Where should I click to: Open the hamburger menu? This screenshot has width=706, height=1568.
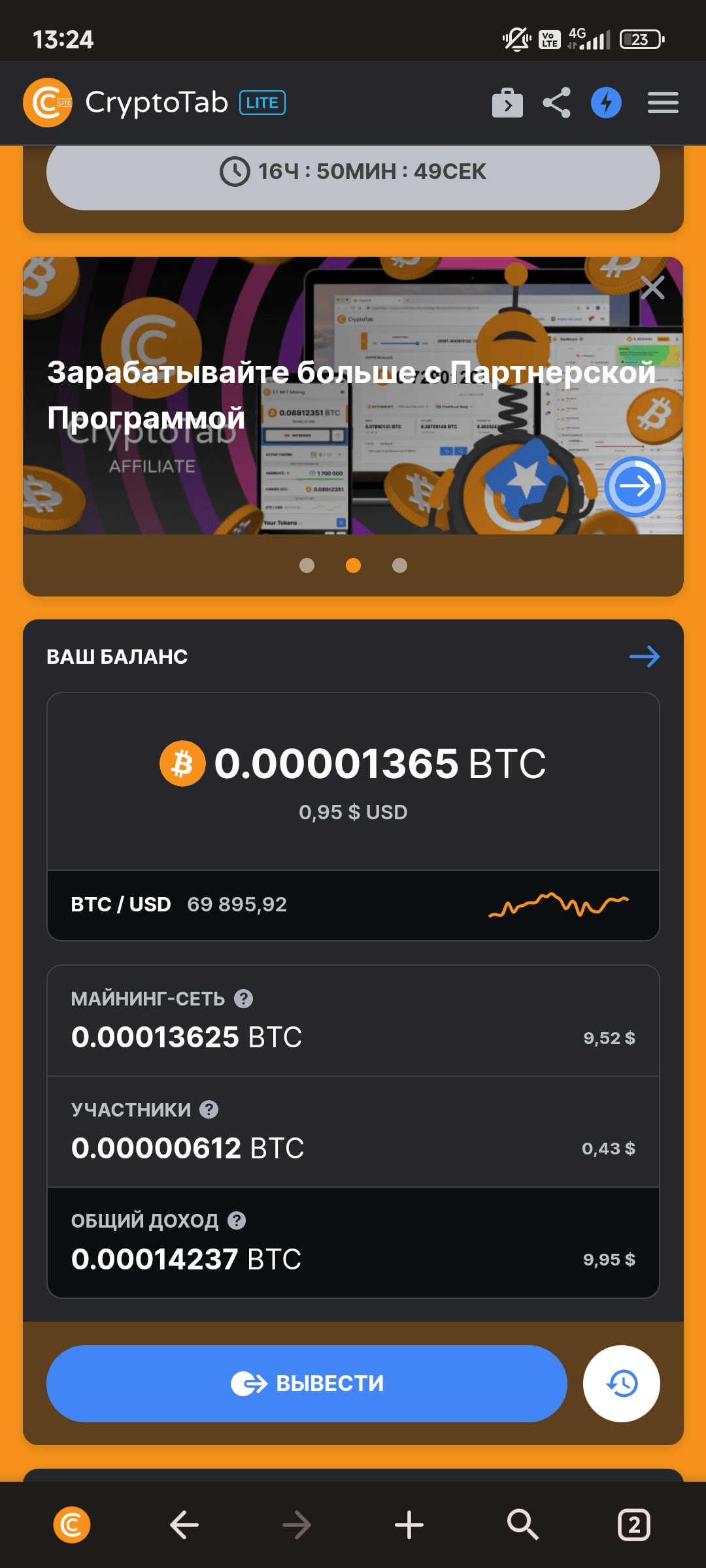[x=662, y=103]
